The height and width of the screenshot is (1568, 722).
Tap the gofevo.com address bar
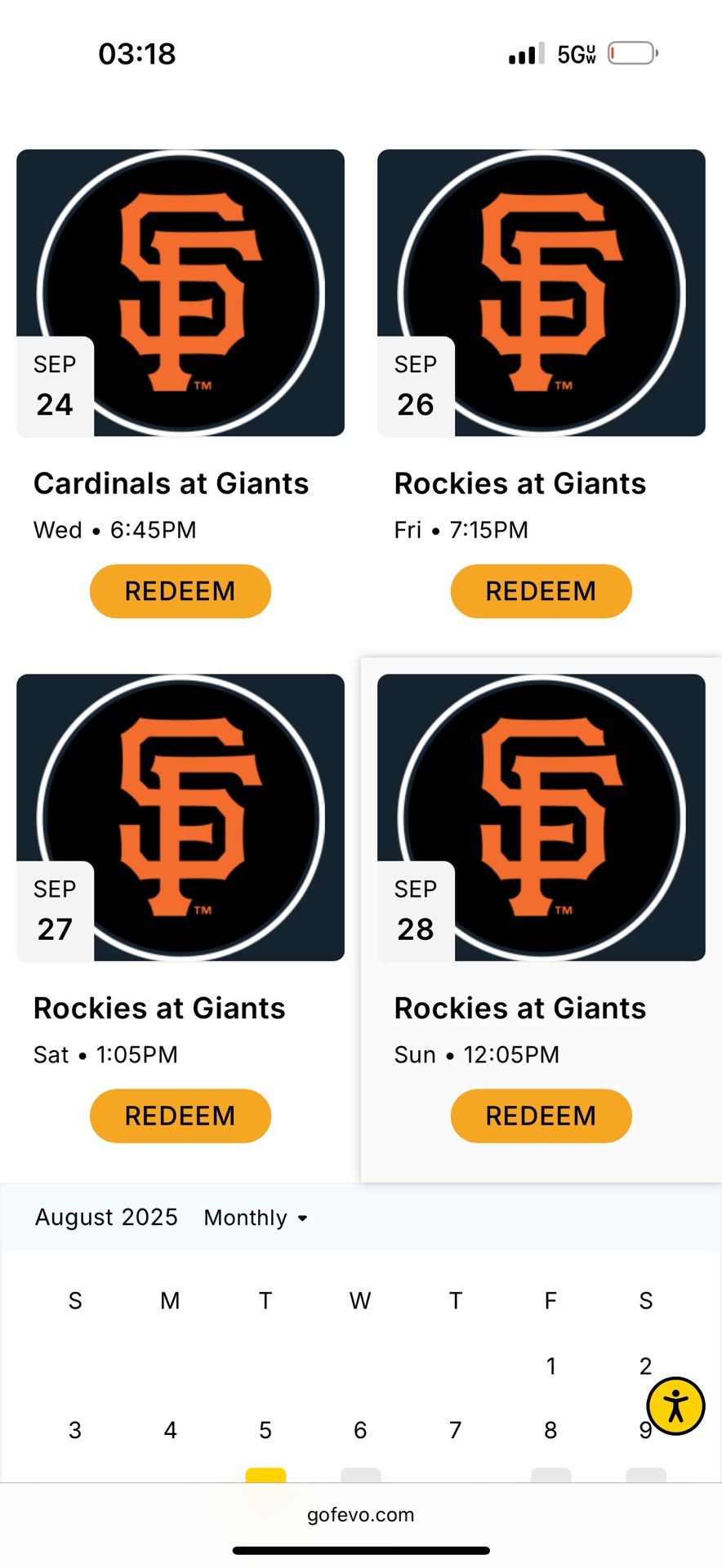pyautogui.click(x=360, y=1515)
